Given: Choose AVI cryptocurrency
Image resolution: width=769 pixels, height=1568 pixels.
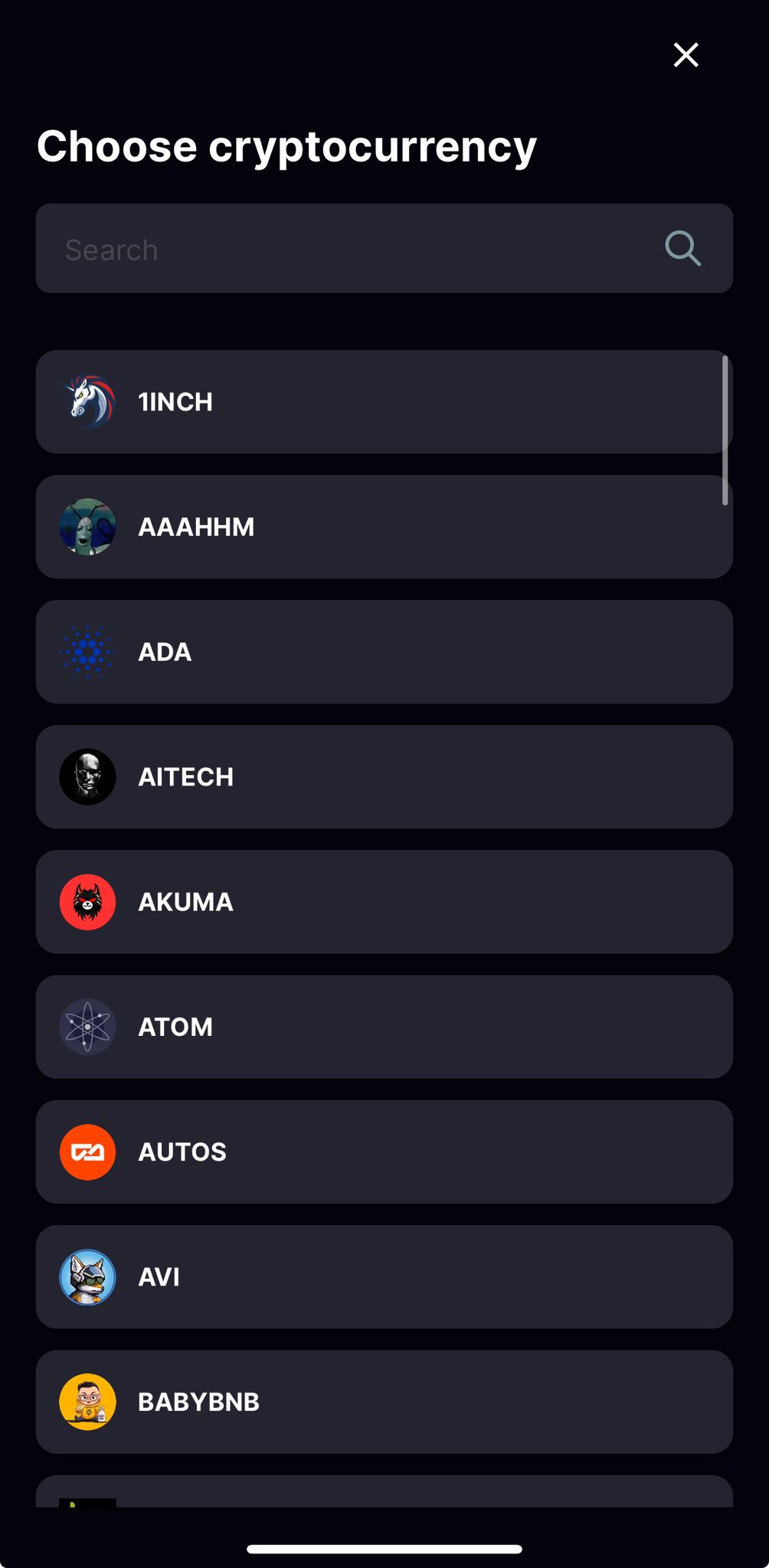Looking at the screenshot, I should 383,1276.
